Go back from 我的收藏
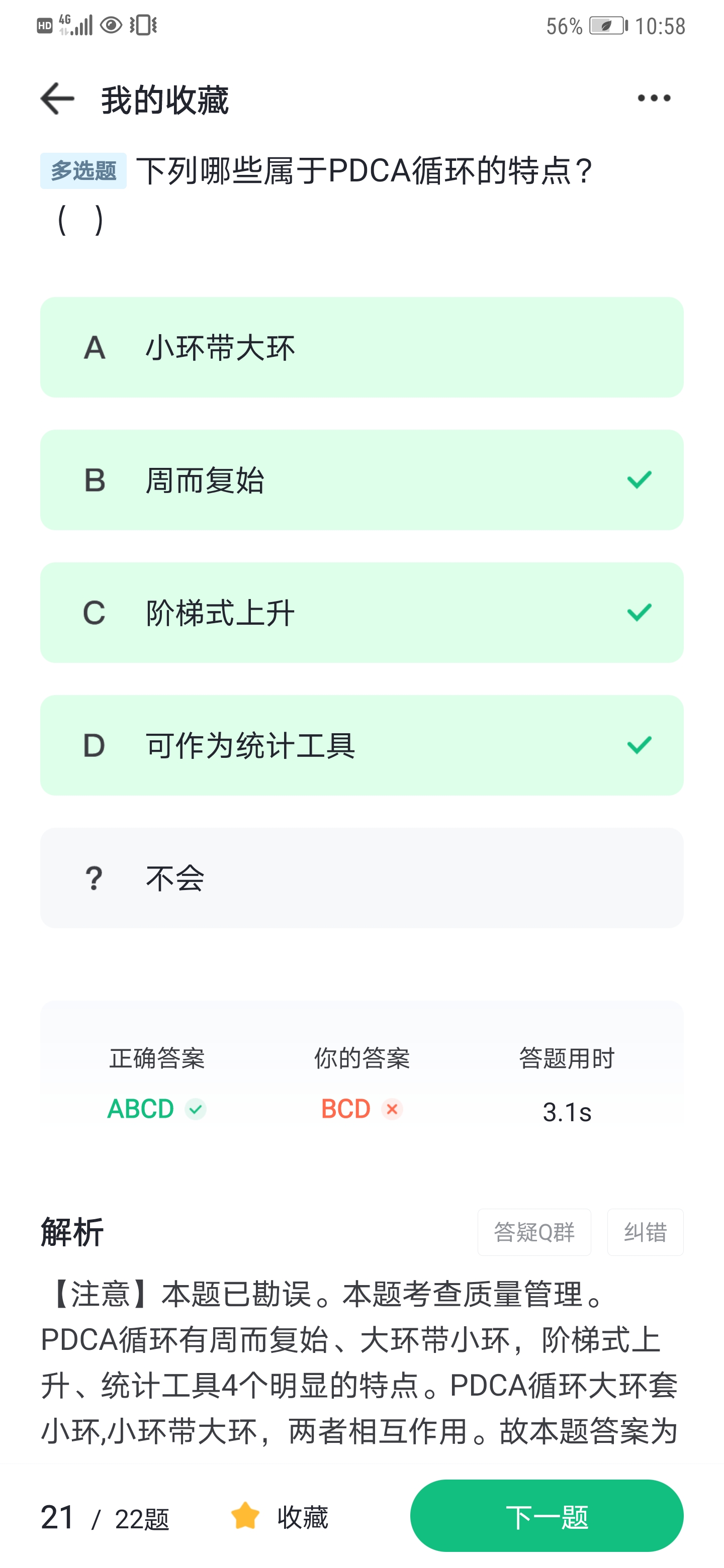 click(57, 99)
